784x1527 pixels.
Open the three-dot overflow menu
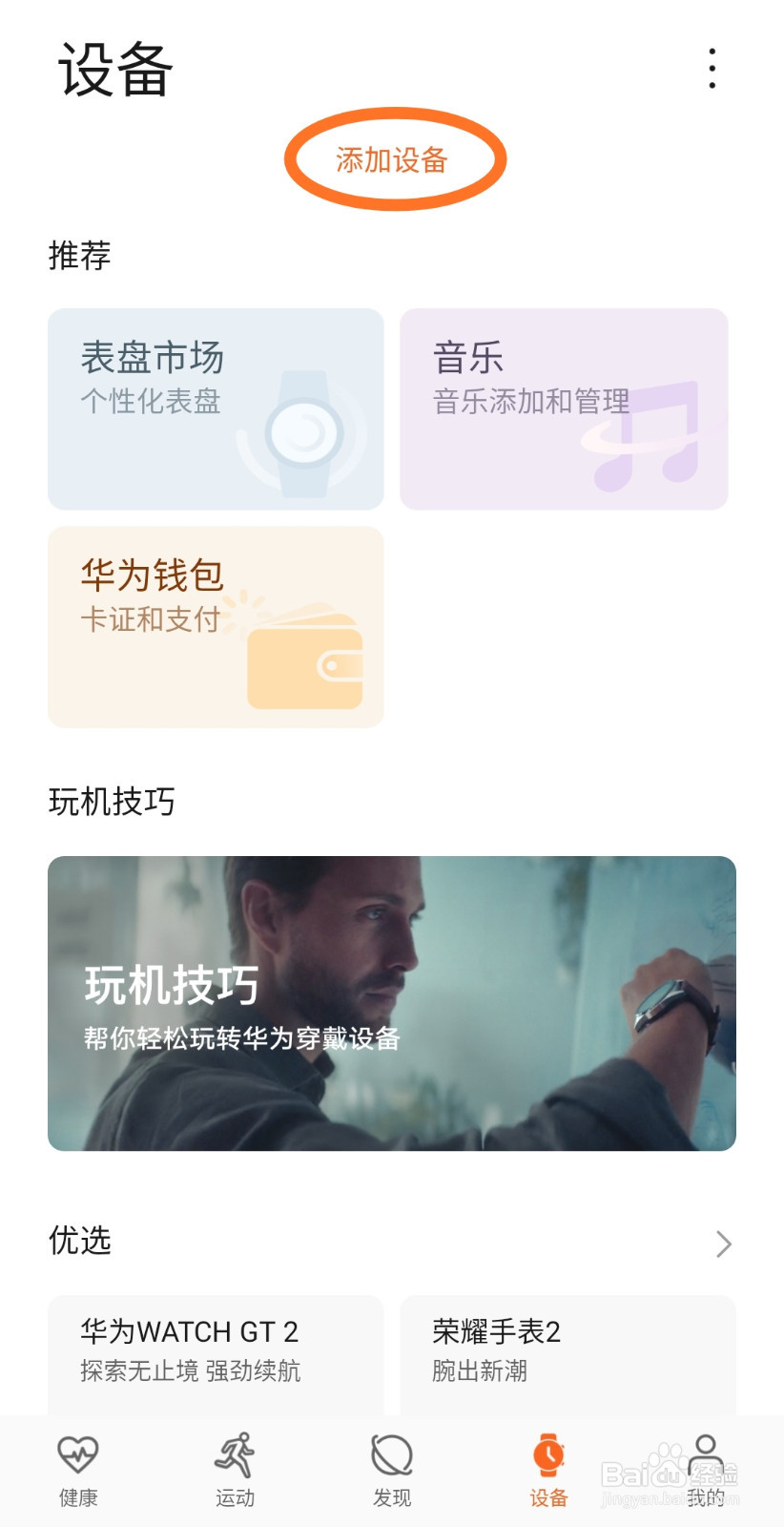tap(712, 69)
